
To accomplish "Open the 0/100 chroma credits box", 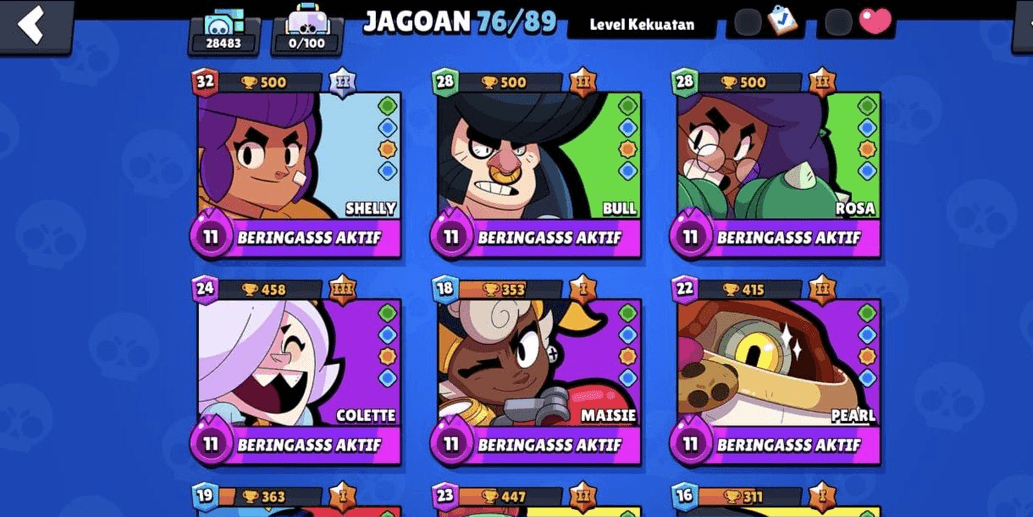I will (x=307, y=32).
